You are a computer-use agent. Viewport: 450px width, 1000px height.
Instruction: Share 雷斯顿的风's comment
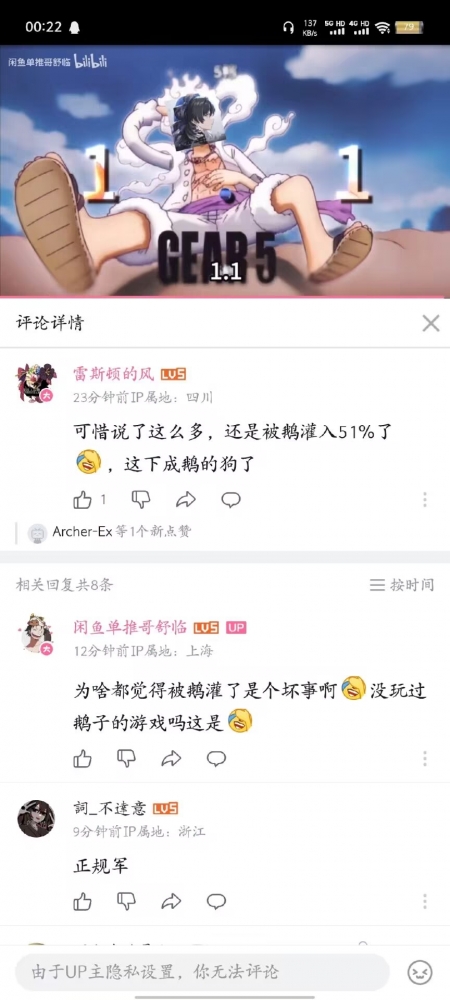tap(185, 499)
